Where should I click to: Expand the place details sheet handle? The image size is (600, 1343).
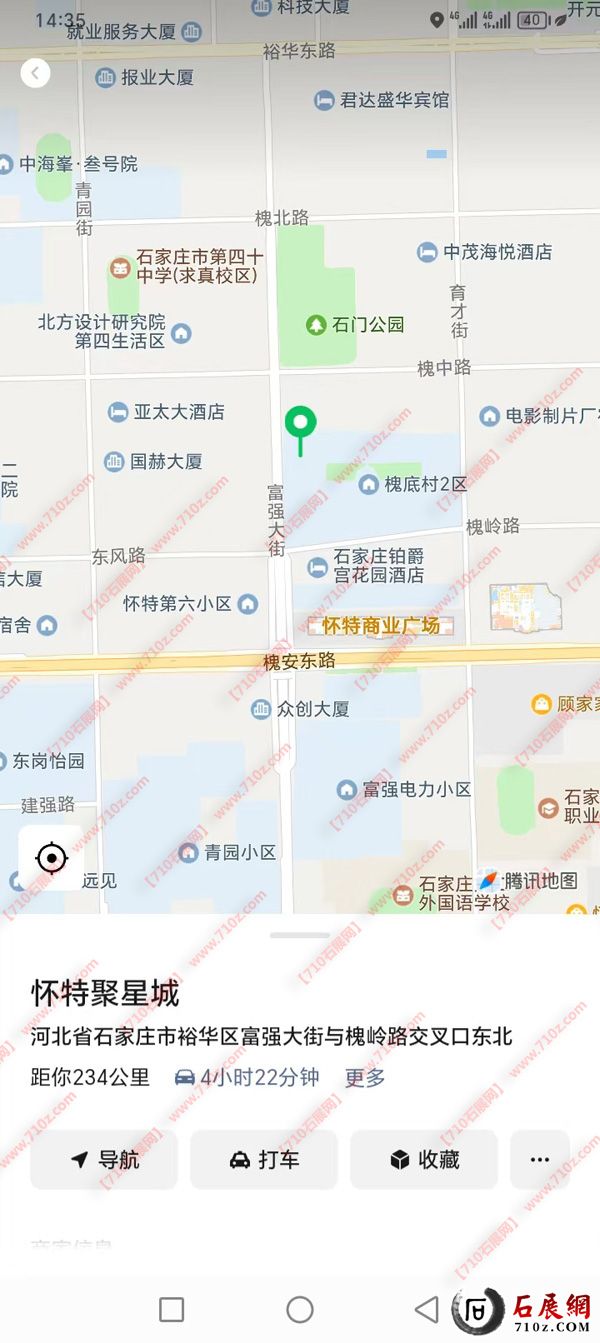point(299,935)
